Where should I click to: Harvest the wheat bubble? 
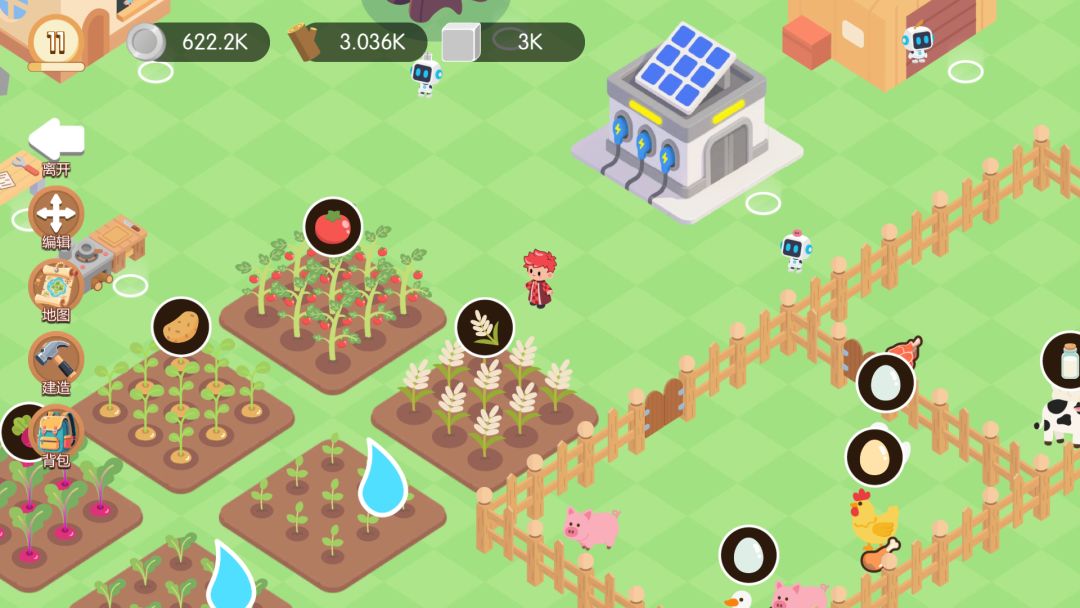[485, 328]
